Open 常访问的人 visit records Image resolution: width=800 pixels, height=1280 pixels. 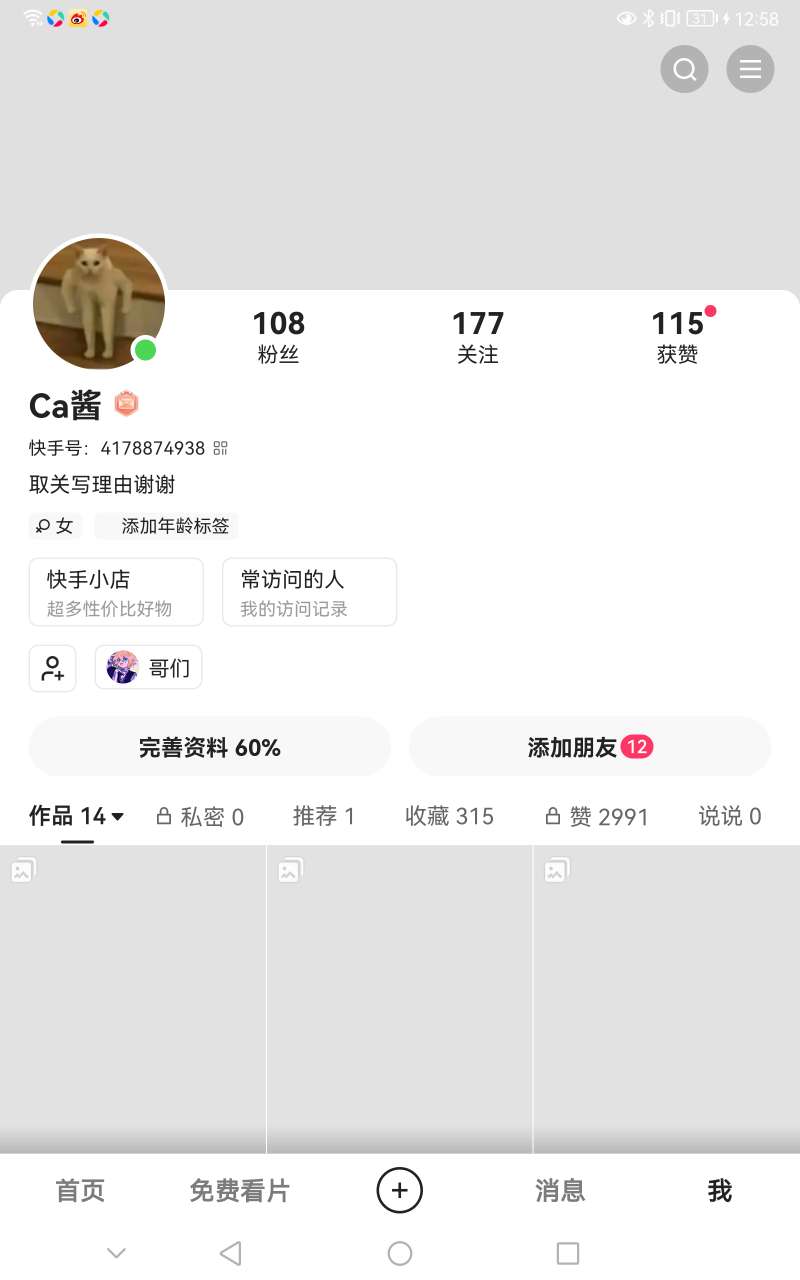click(x=310, y=592)
